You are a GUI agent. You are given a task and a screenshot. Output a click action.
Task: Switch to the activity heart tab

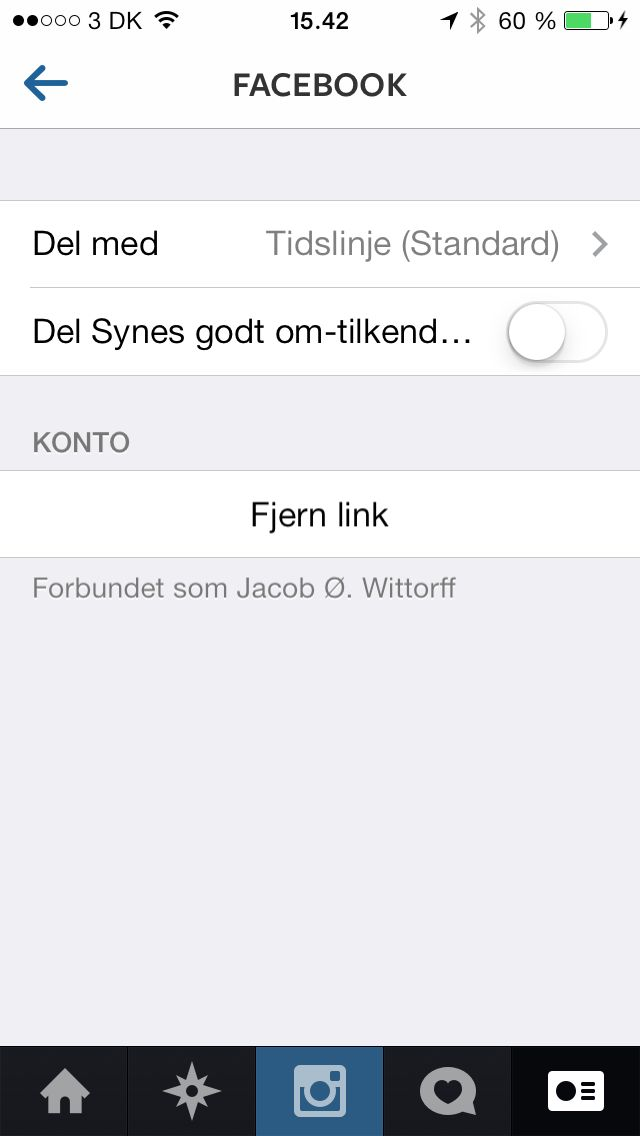pos(447,1091)
